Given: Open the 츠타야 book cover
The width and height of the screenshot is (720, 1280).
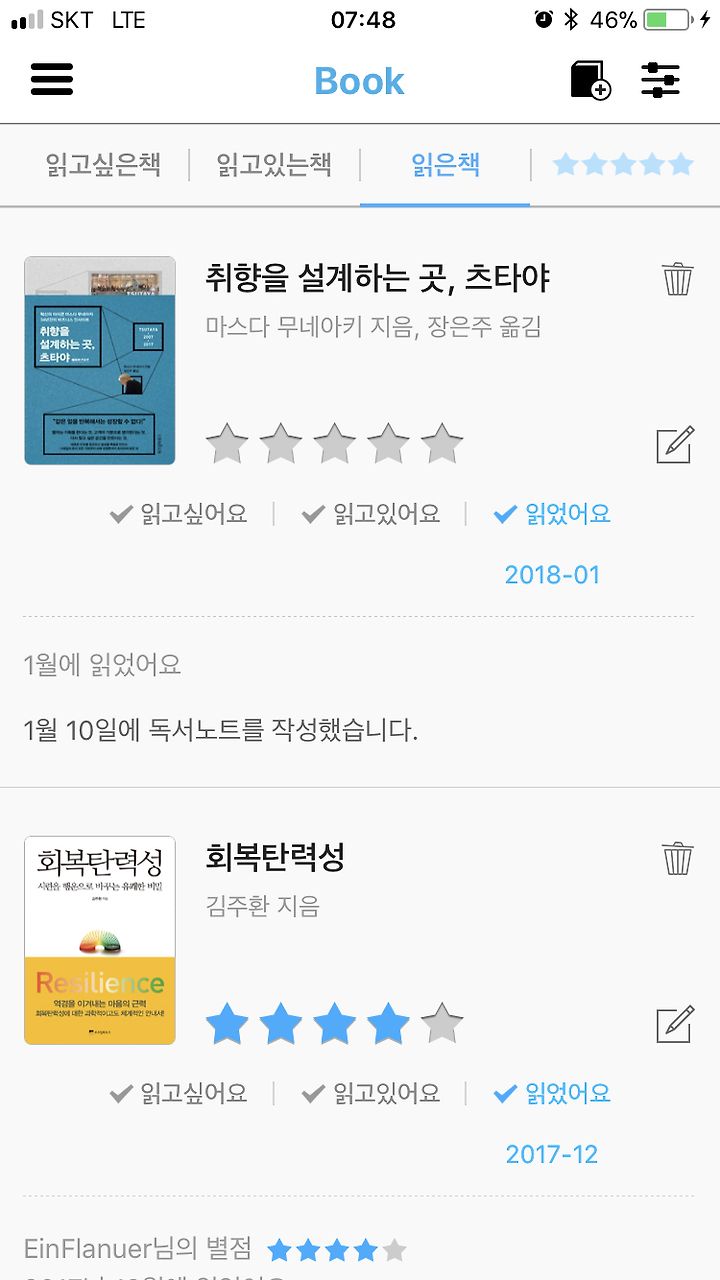Looking at the screenshot, I should pyautogui.click(x=100, y=361).
